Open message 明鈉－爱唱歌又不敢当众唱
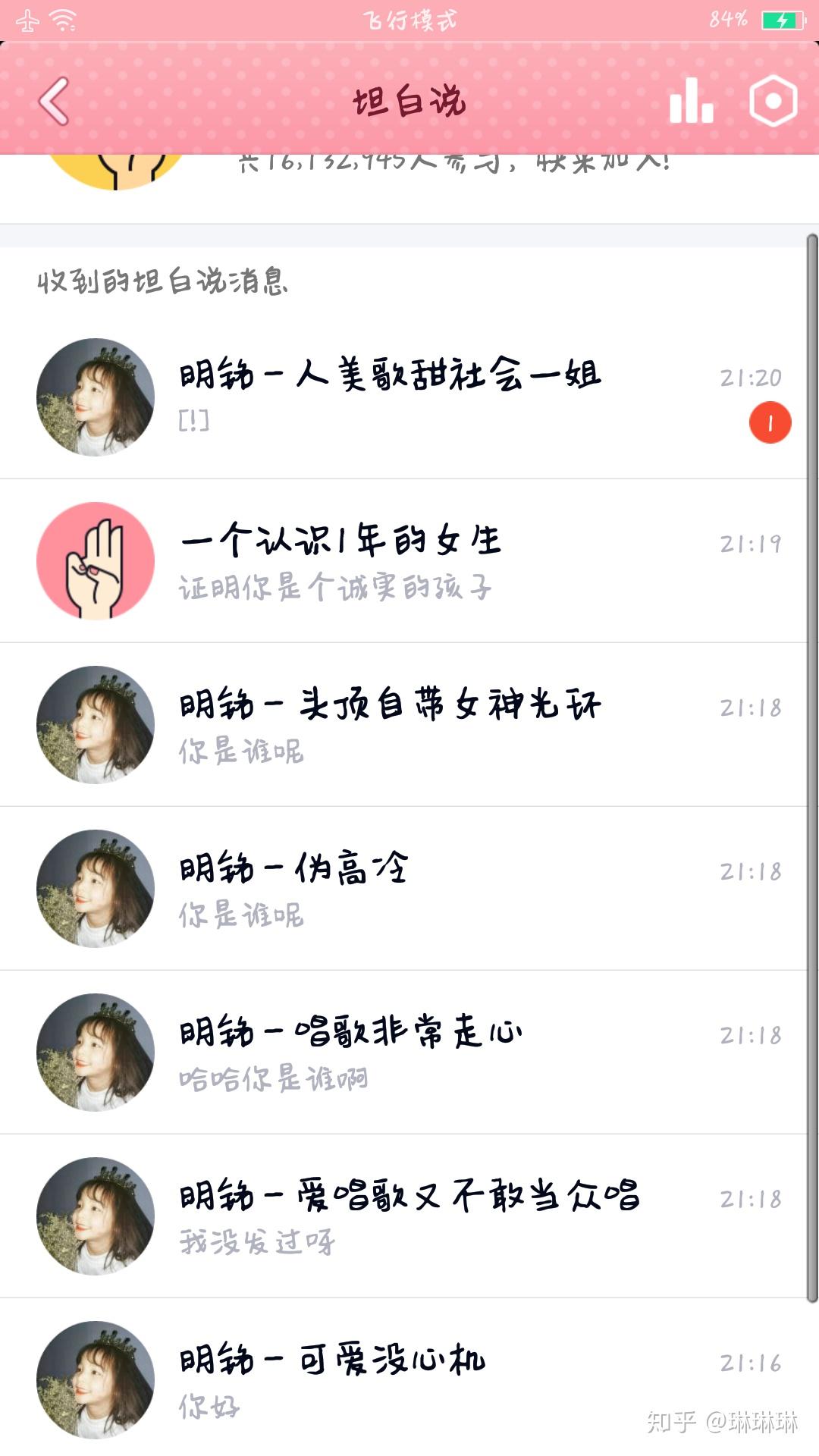This screenshot has width=819, height=1456. click(x=409, y=1216)
